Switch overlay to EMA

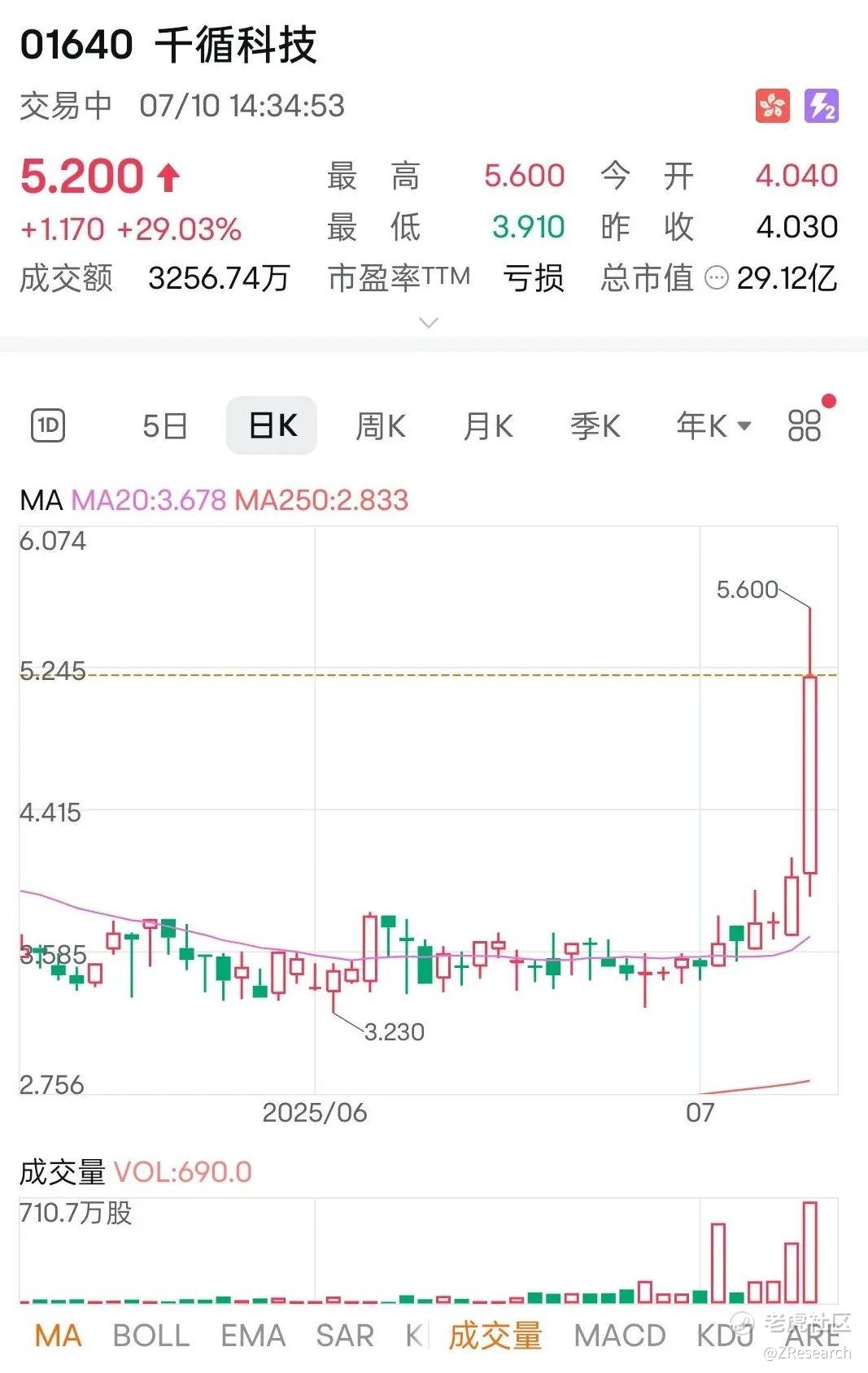253,1336
